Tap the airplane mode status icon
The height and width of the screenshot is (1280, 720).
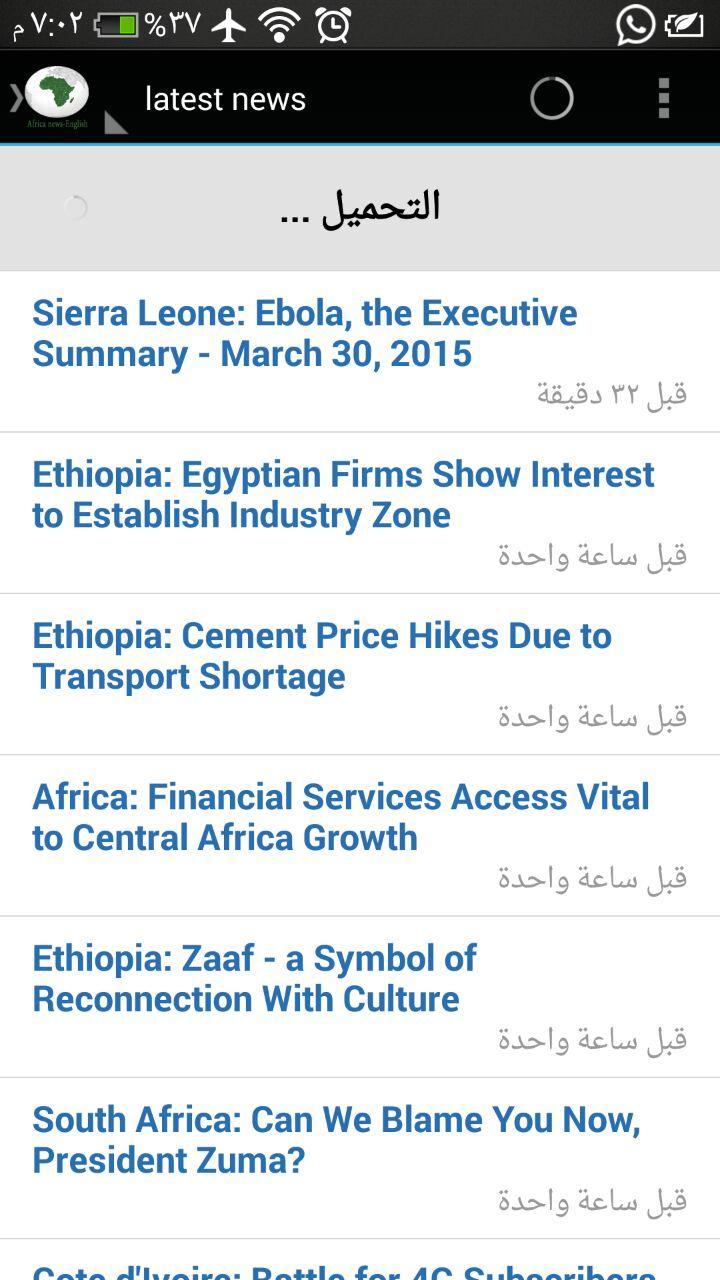point(228,22)
